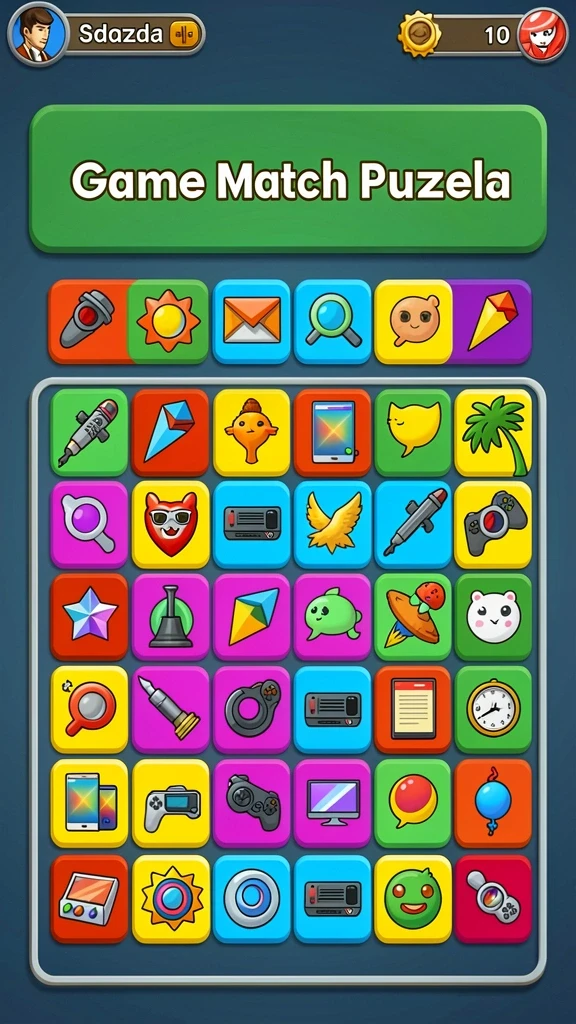Tap the pocket watch clock tile

493,709
